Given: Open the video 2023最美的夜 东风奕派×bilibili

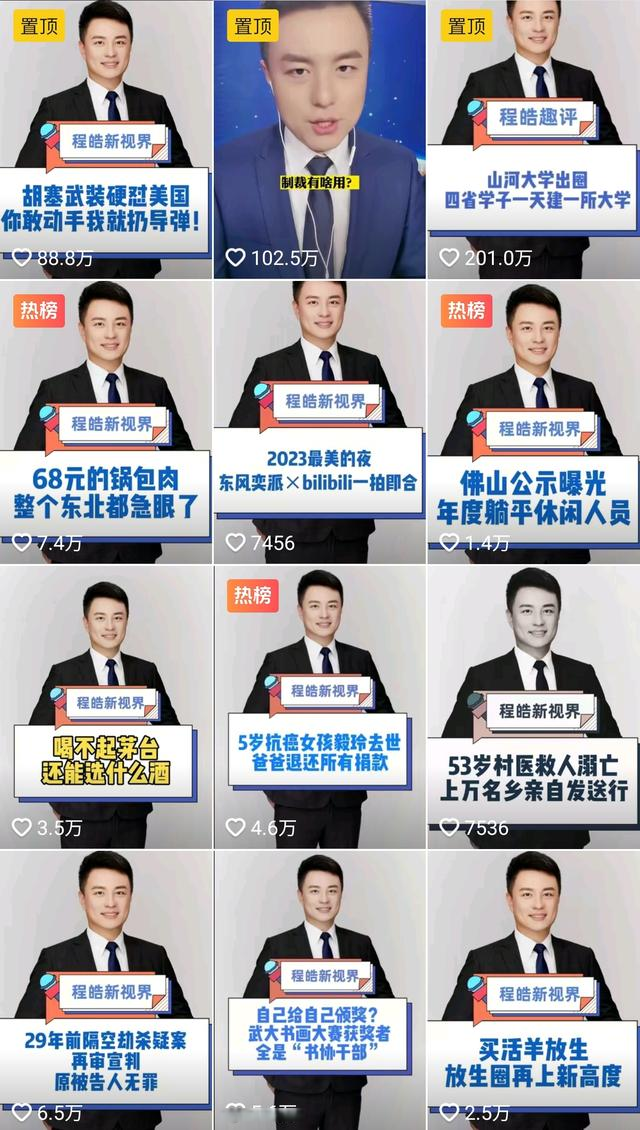Looking at the screenshot, I should [320, 422].
